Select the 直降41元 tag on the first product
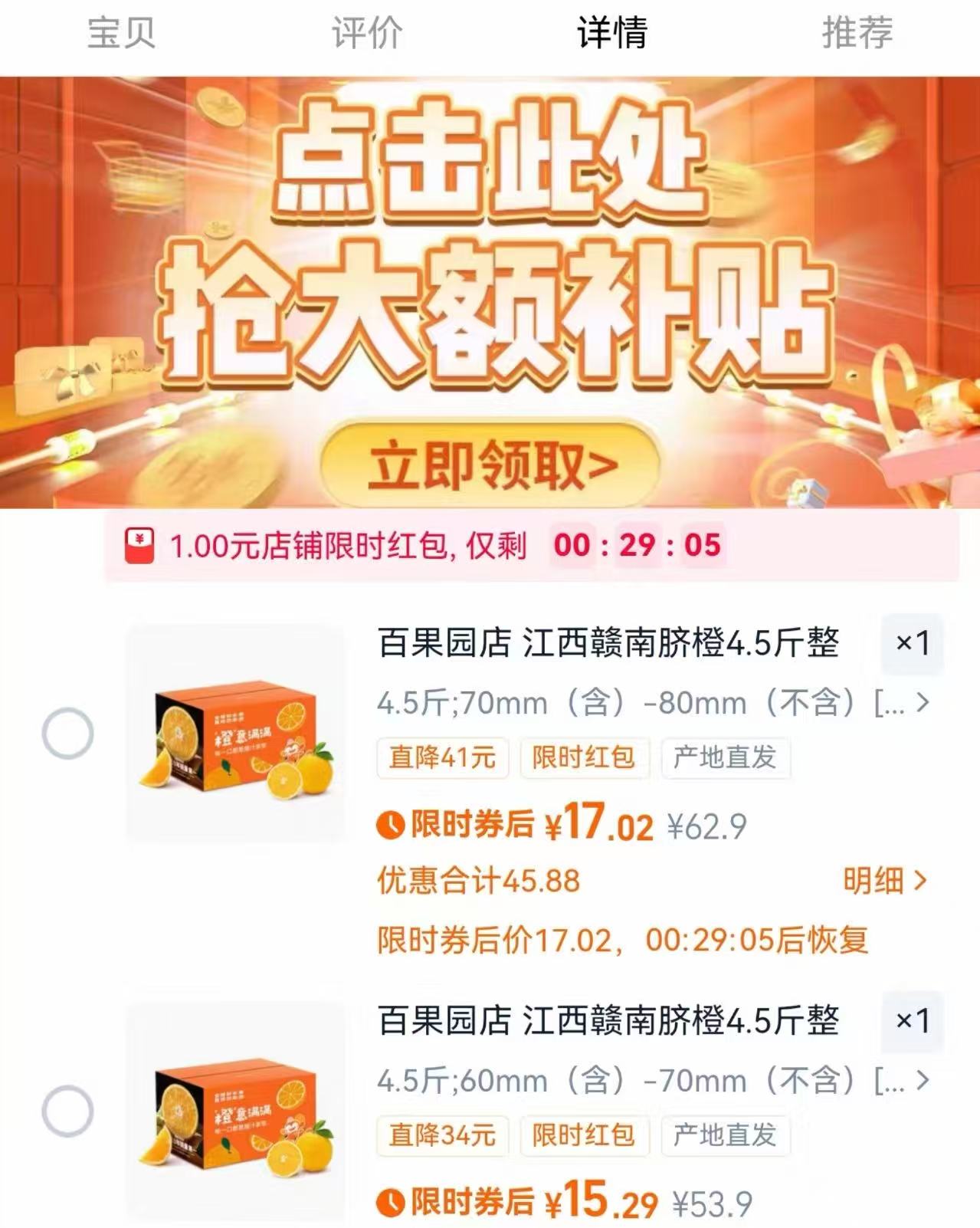The width and height of the screenshot is (980, 1228). click(441, 759)
